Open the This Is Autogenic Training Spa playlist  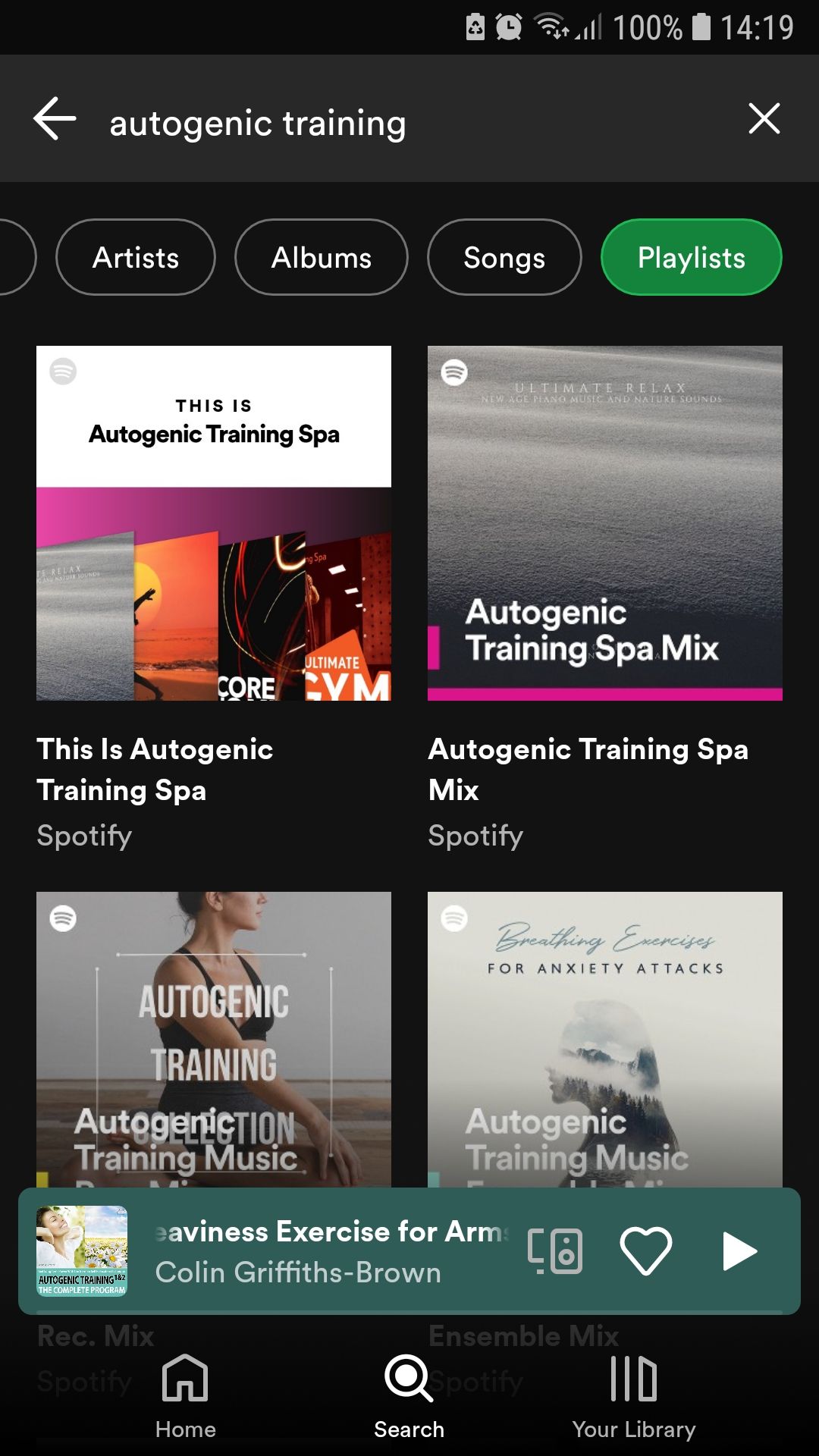[x=214, y=523]
